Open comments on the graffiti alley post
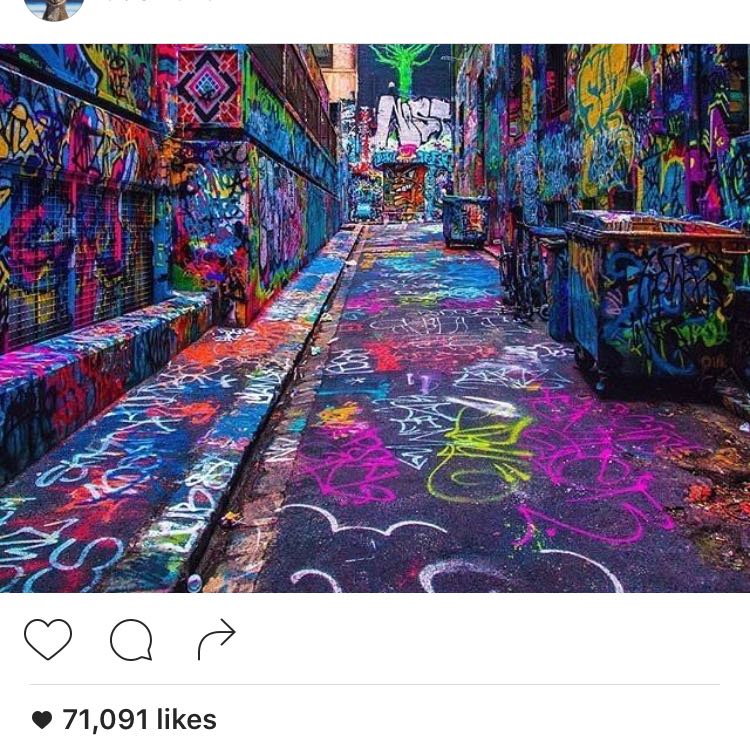 (131, 640)
